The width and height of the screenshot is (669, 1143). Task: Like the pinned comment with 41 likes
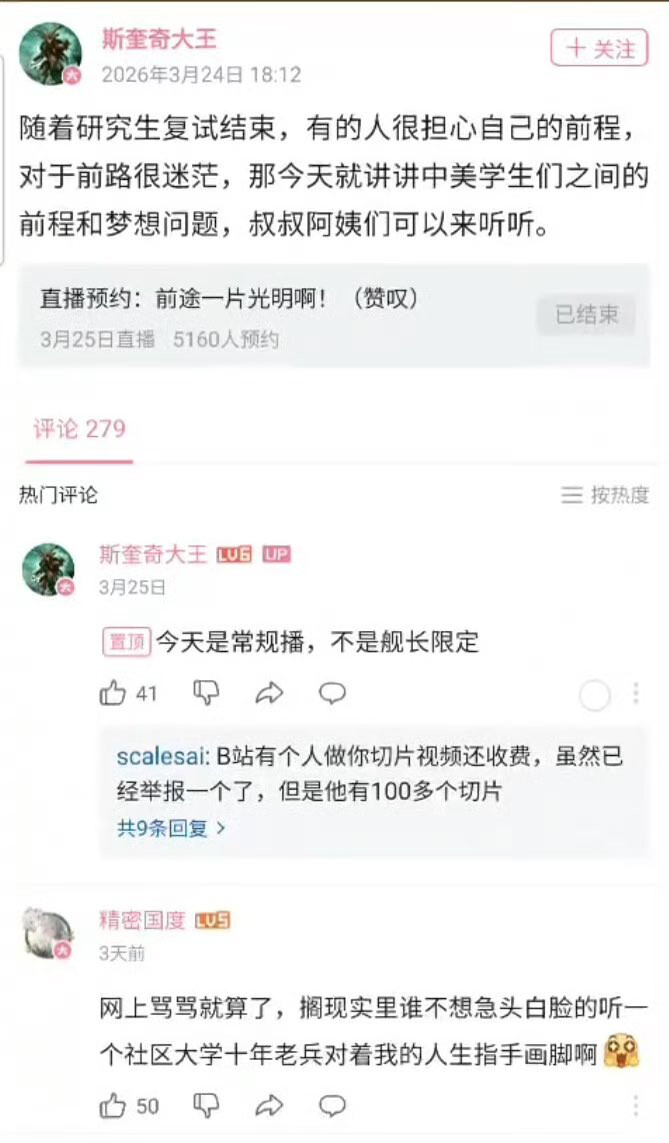click(113, 693)
